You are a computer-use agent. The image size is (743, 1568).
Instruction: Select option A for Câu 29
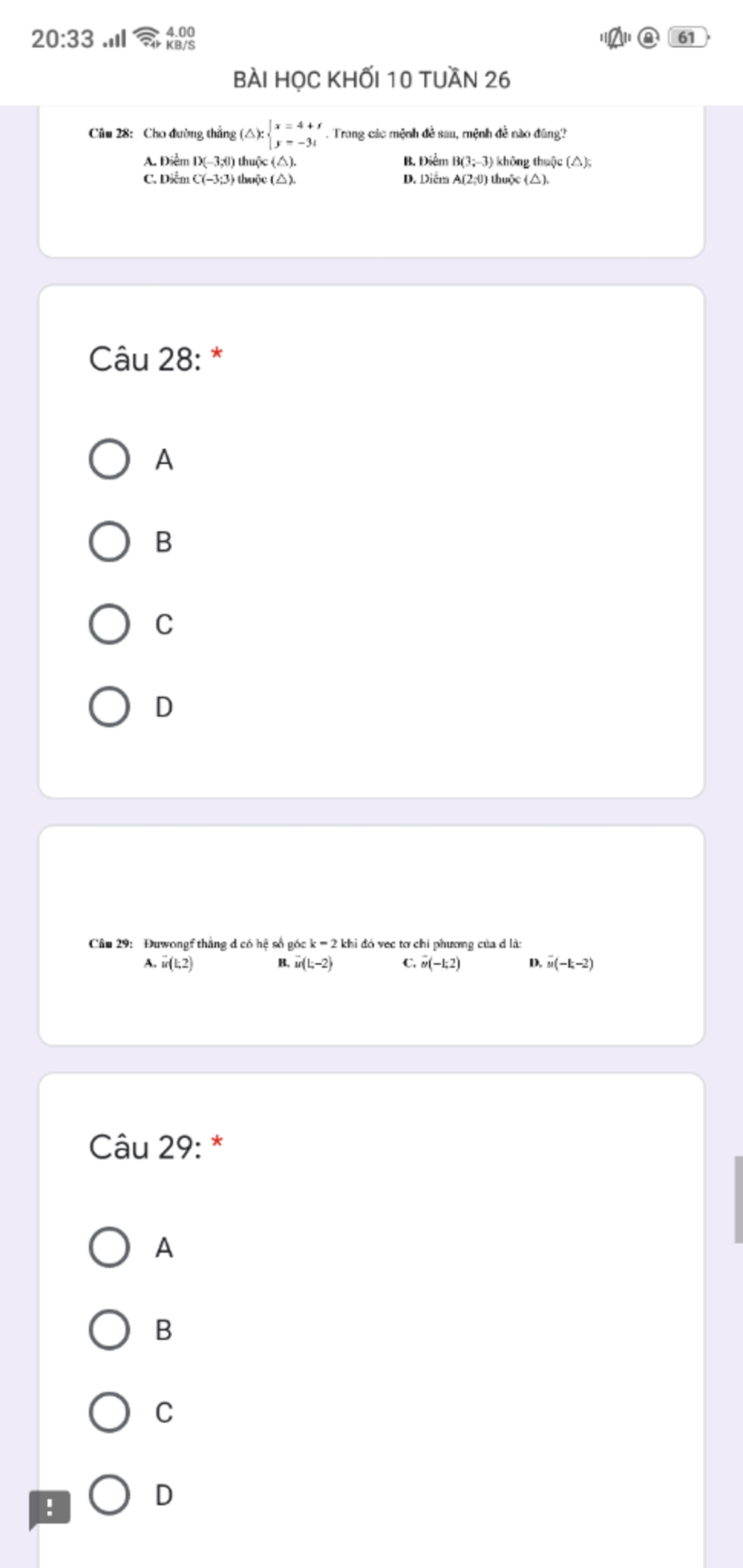click(110, 1247)
